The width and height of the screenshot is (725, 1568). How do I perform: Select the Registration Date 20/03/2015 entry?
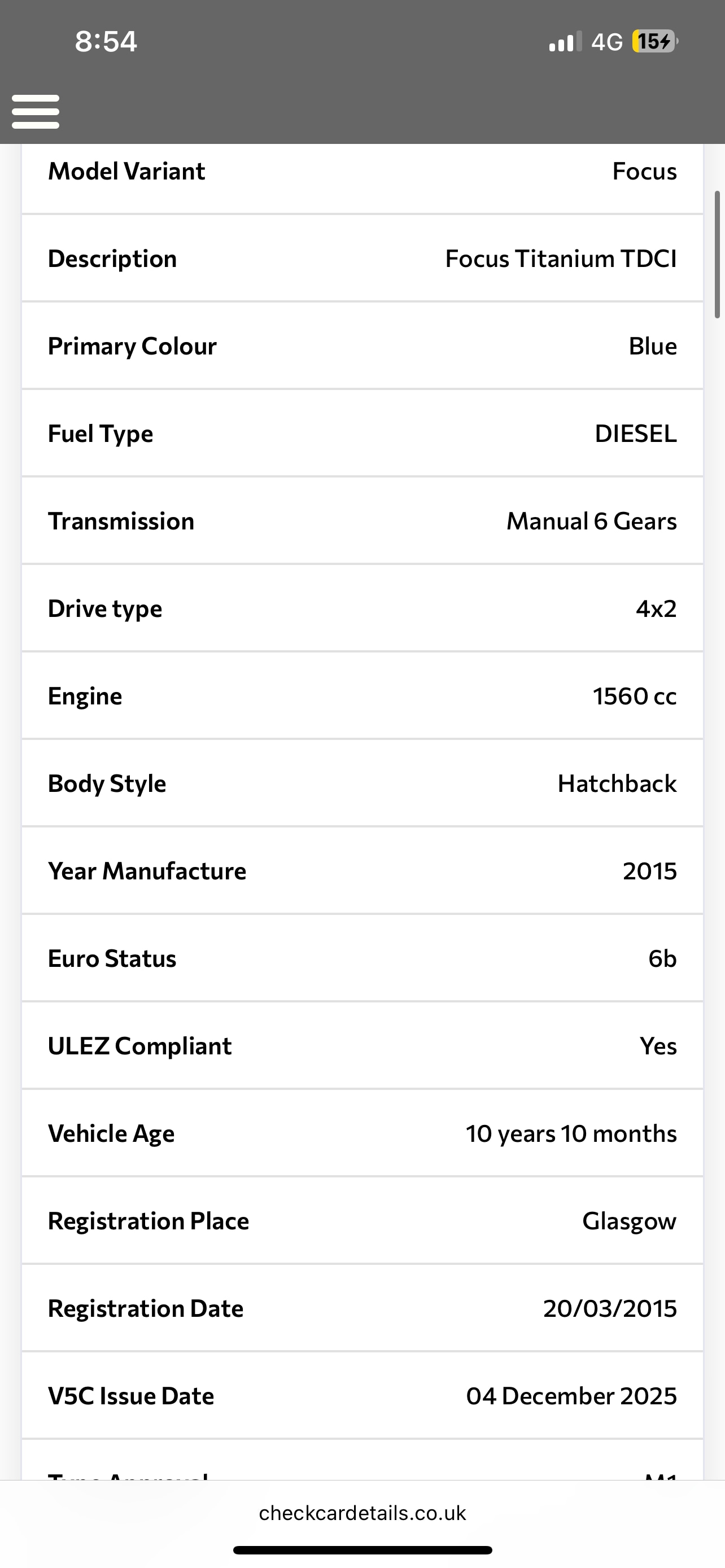(x=362, y=1308)
